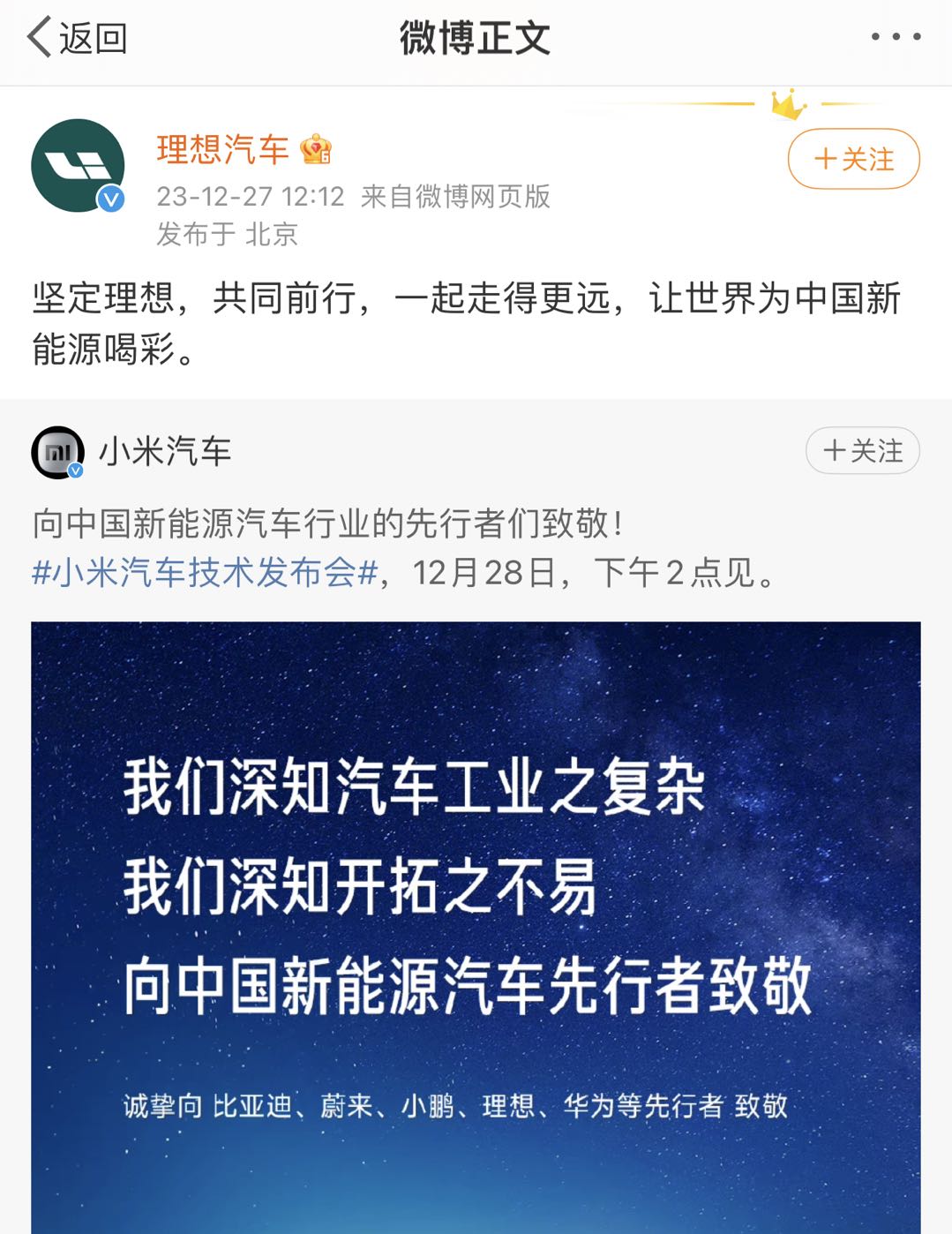Follow 理想汽车 with the orange 关注 button
The image size is (952, 1234).
coord(853,160)
